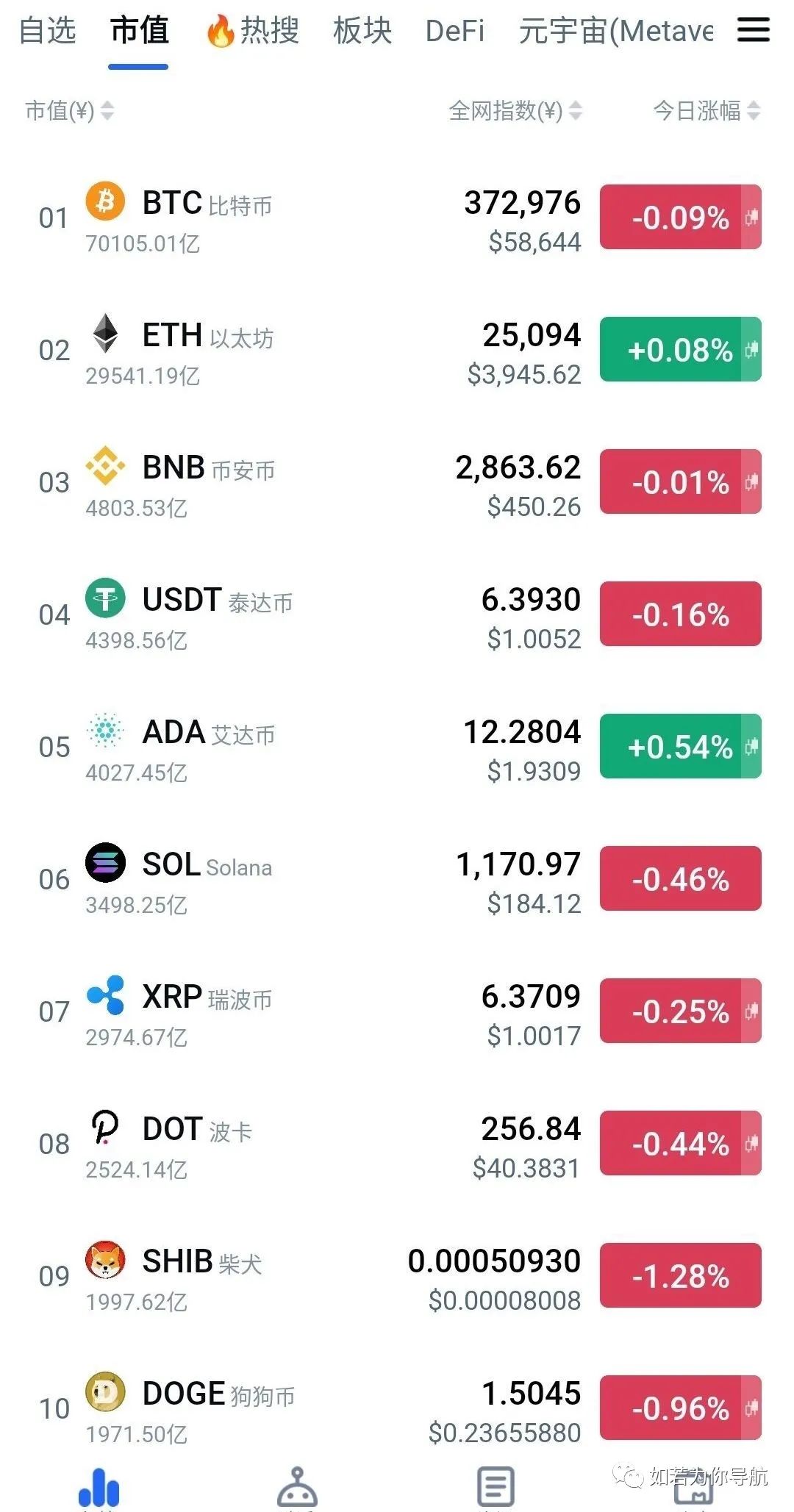Open the news document icon in bottom navigation
This screenshot has width=794, height=1512.
496,1485
